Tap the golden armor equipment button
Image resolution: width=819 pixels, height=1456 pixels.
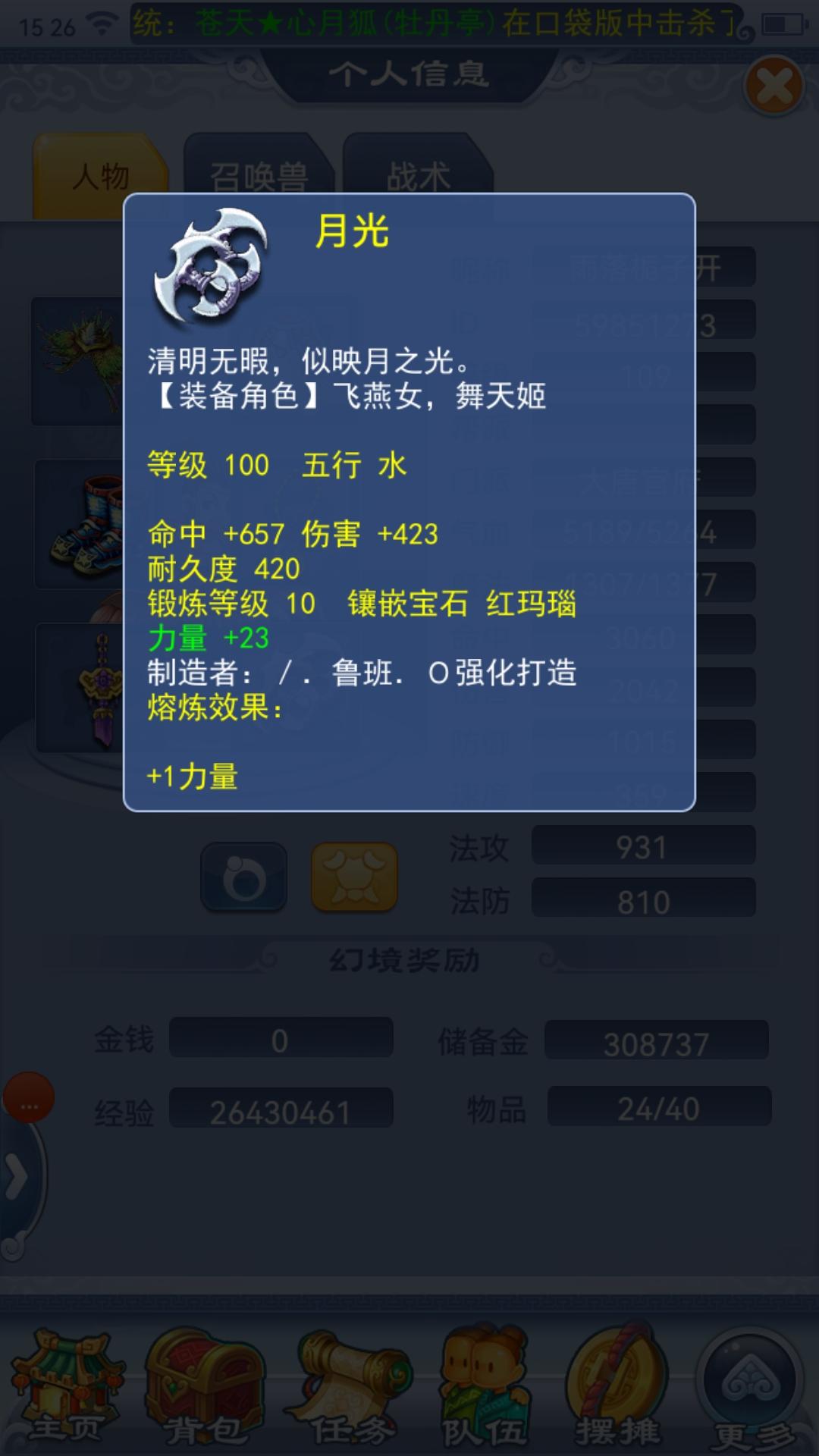click(x=354, y=877)
